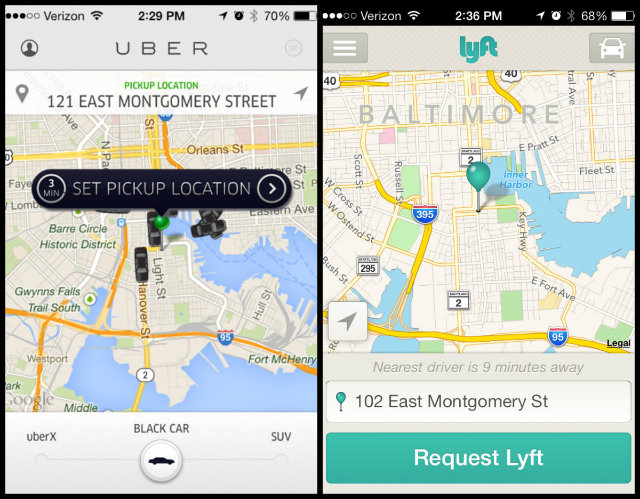This screenshot has height=499, width=640.
Task: Edit pickup address 121 East Montgomery Street
Action: [x=161, y=101]
